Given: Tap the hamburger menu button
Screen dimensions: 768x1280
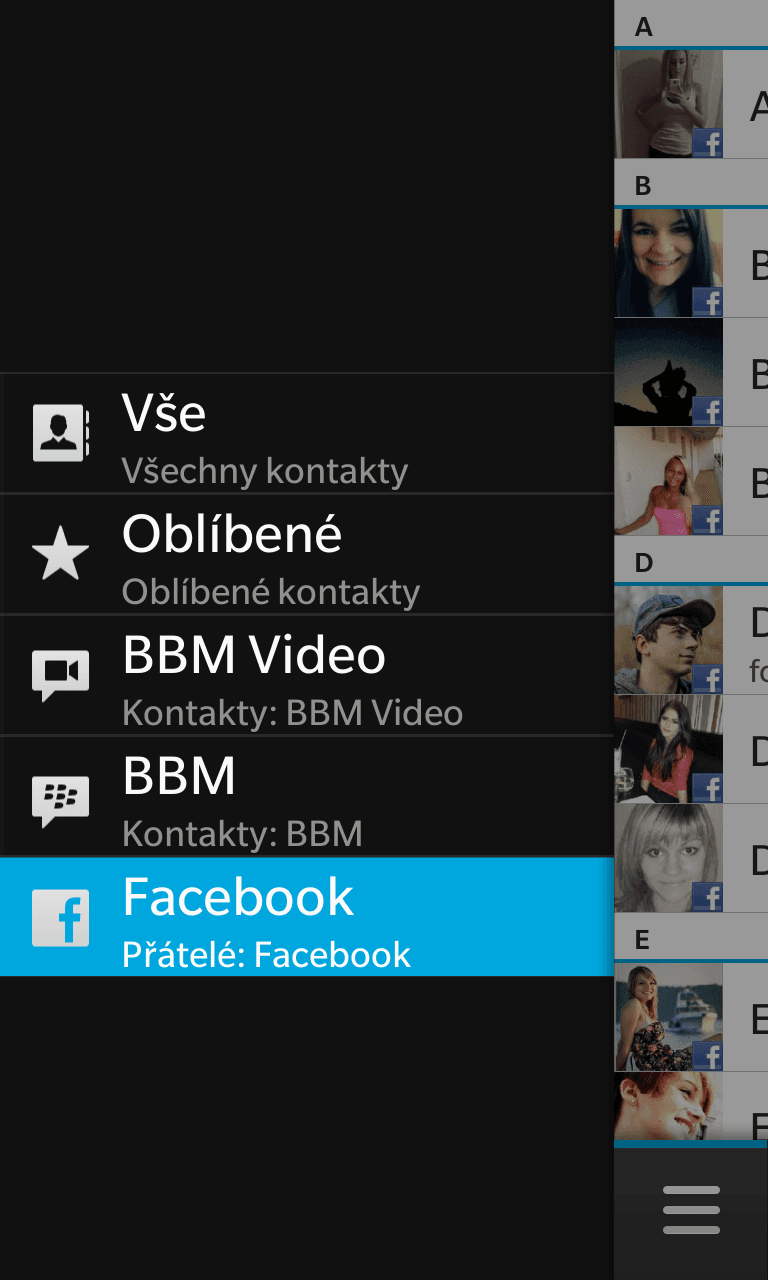Looking at the screenshot, I should (x=691, y=1211).
